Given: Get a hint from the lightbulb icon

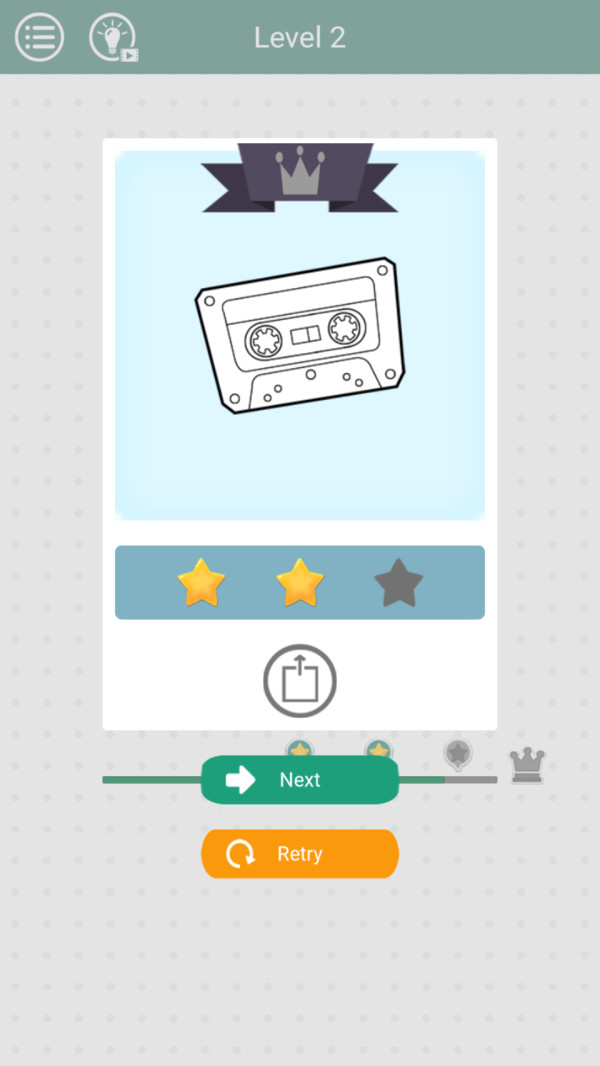Looking at the screenshot, I should click(113, 38).
